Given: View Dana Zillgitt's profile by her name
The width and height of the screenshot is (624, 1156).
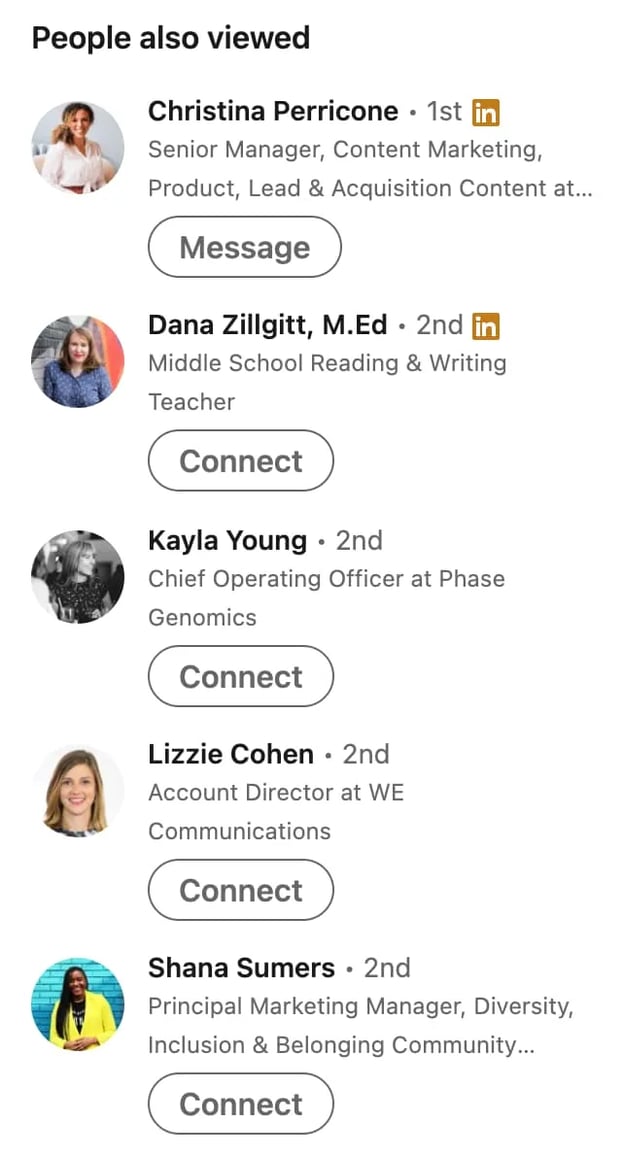Looking at the screenshot, I should pyautogui.click(x=267, y=325).
